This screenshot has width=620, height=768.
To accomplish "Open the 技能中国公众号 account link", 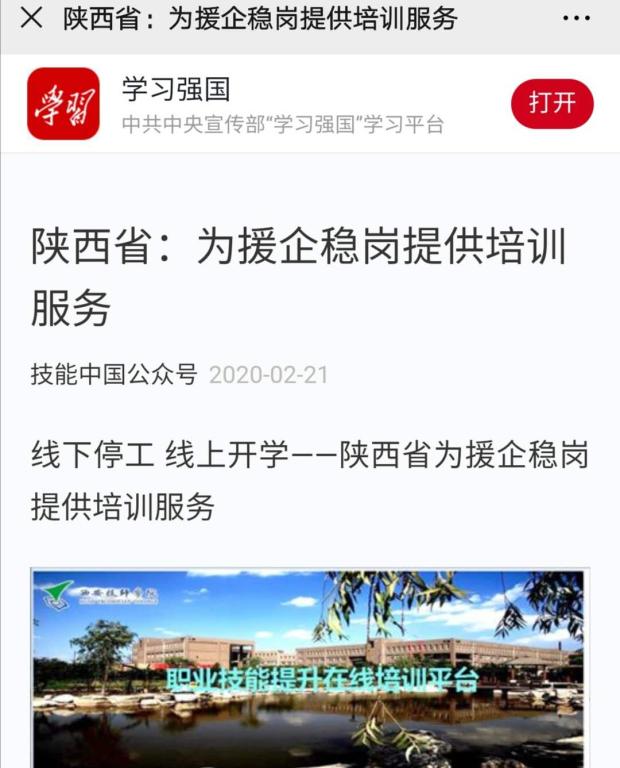I will [x=114, y=375].
